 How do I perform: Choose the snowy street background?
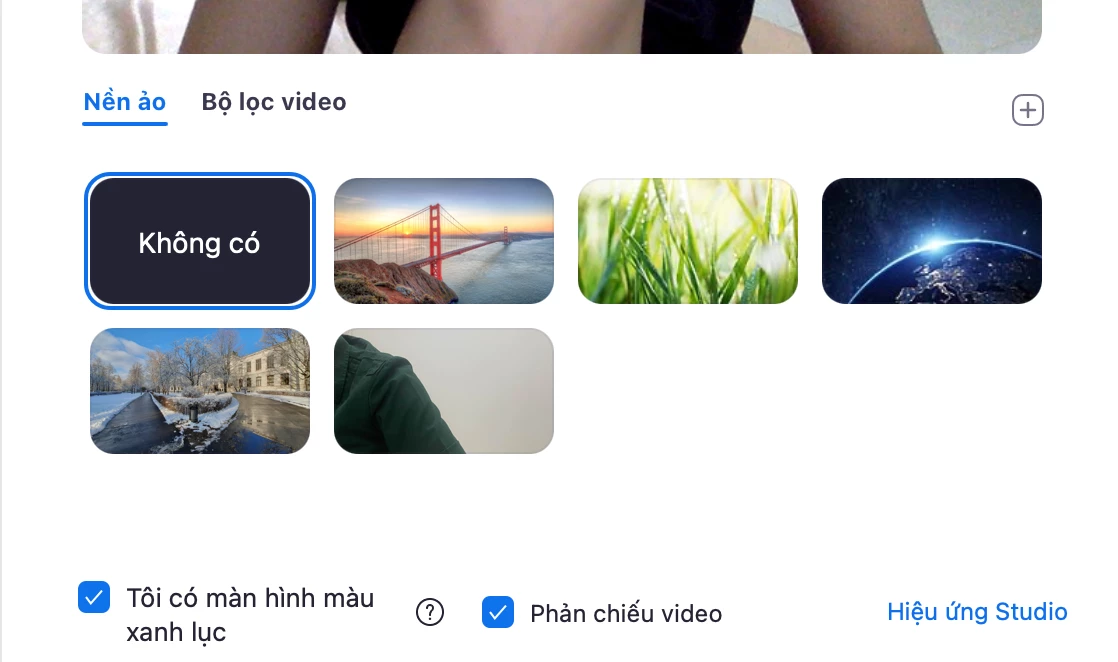(x=200, y=391)
